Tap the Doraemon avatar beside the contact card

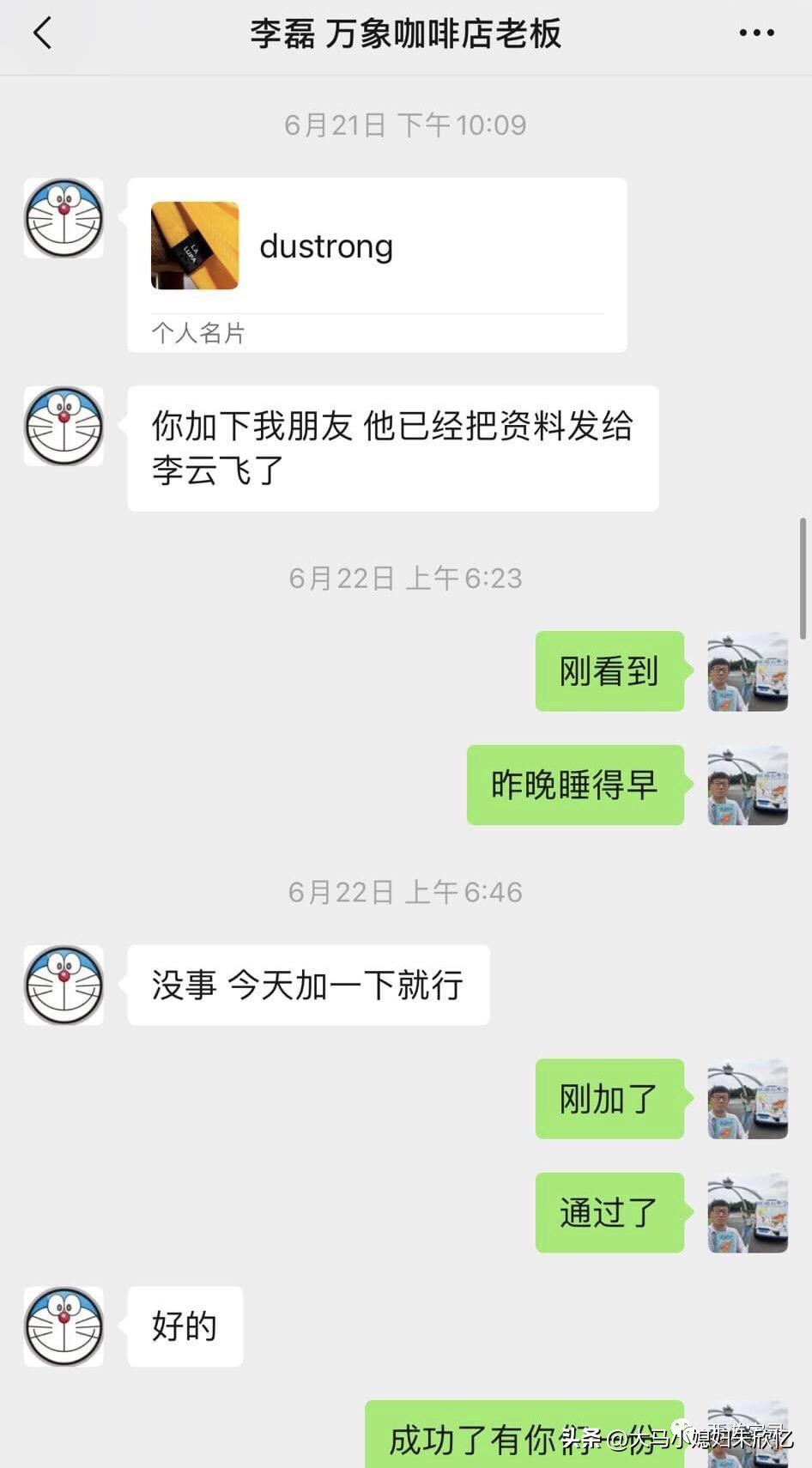coord(63,219)
